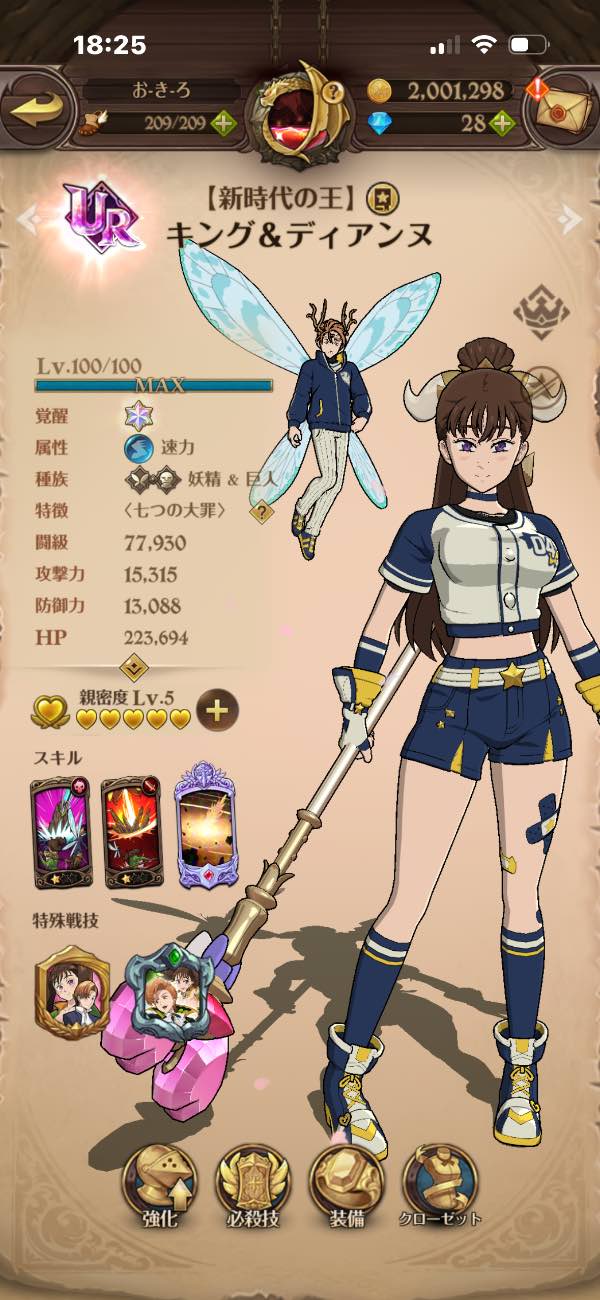This screenshot has height=1300, width=600.
Task: Open 必殺技 ultimate move menu
Action: [252, 1188]
